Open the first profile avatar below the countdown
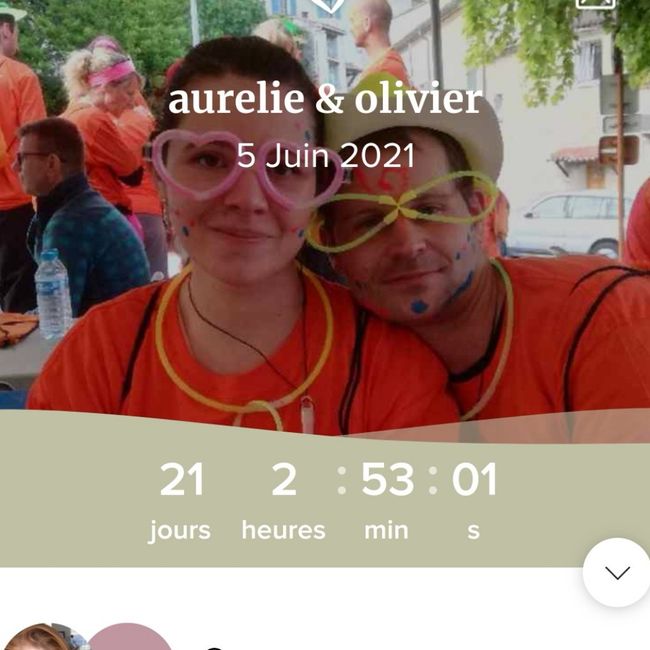The image size is (650, 650). click(40, 638)
